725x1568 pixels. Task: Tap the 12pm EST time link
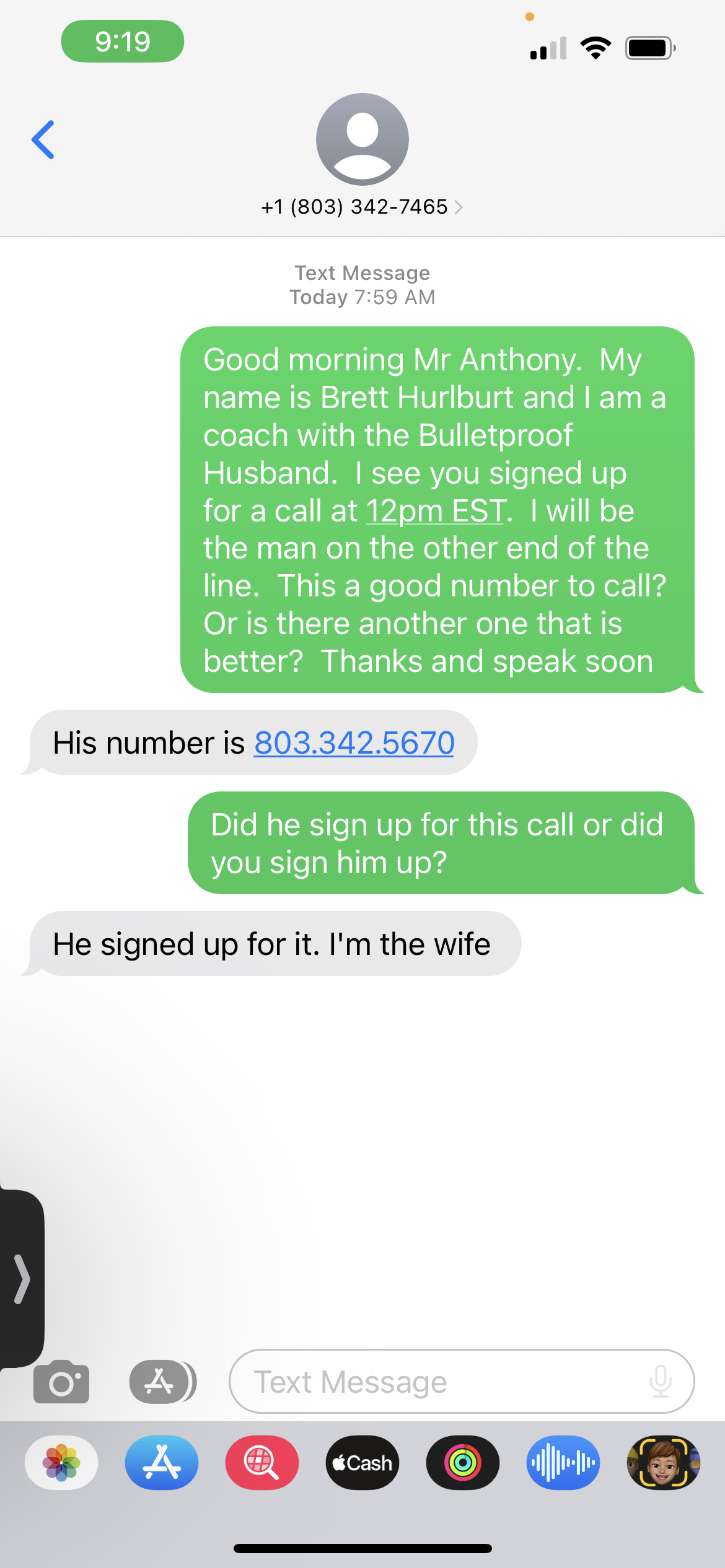[x=436, y=512]
